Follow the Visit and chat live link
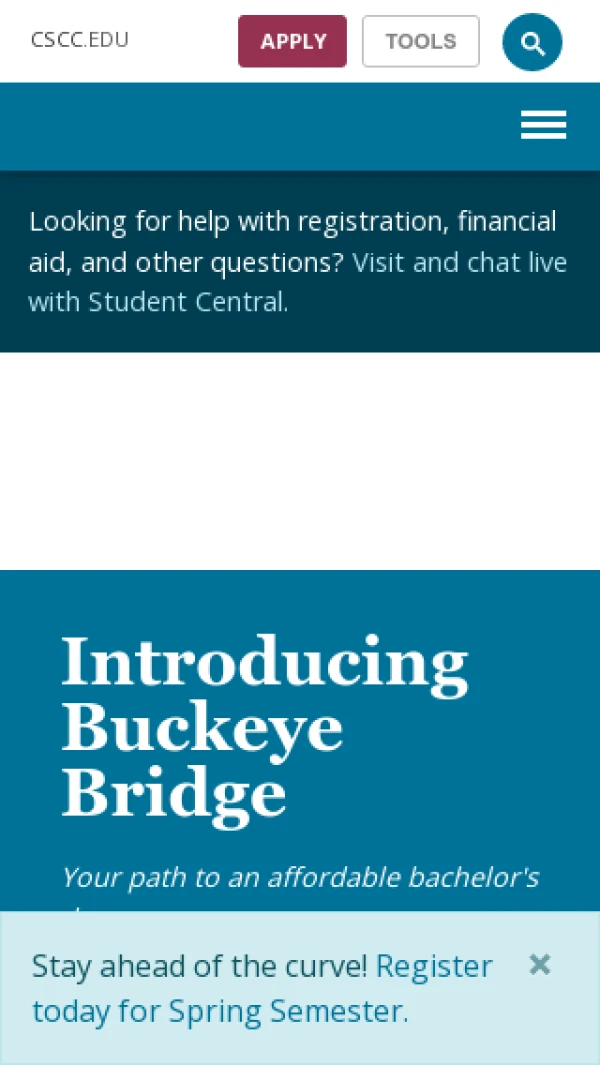 tap(459, 262)
